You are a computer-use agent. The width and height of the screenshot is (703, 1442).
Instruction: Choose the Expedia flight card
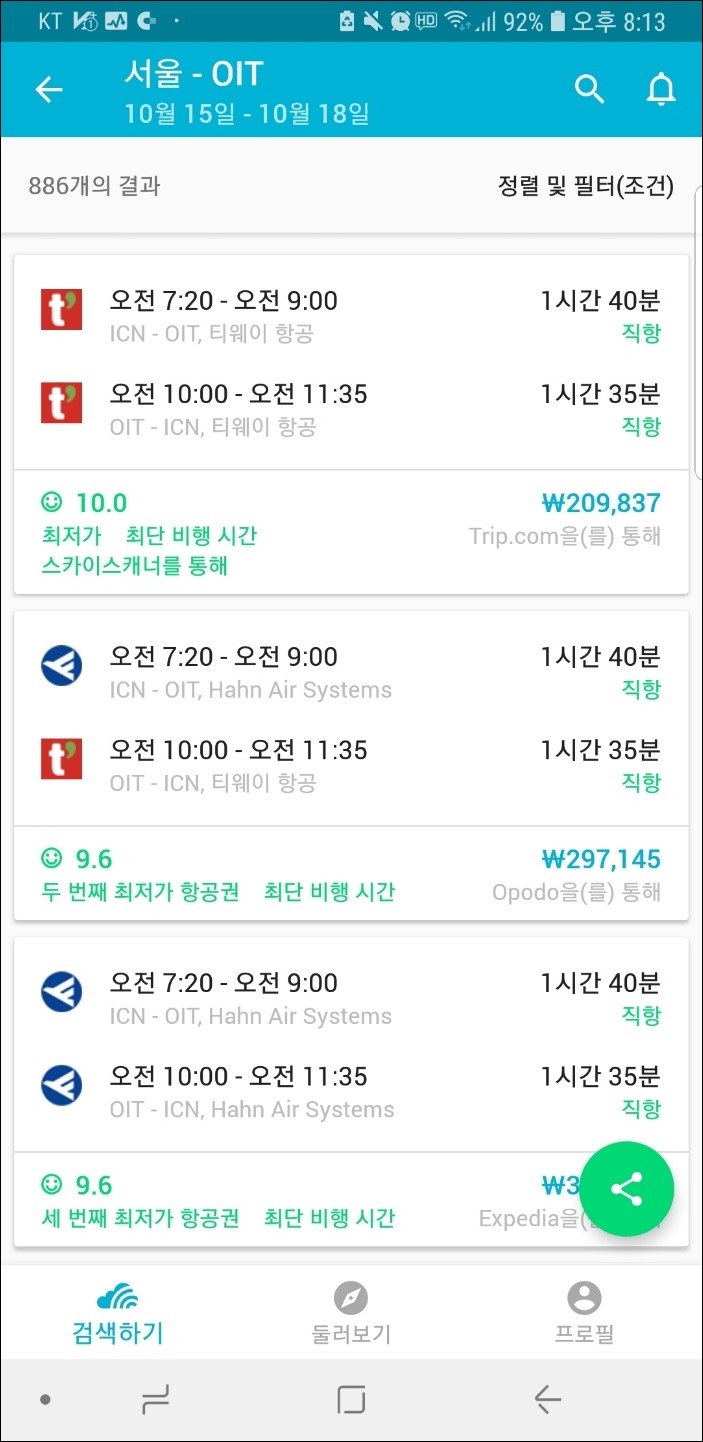click(351, 1092)
